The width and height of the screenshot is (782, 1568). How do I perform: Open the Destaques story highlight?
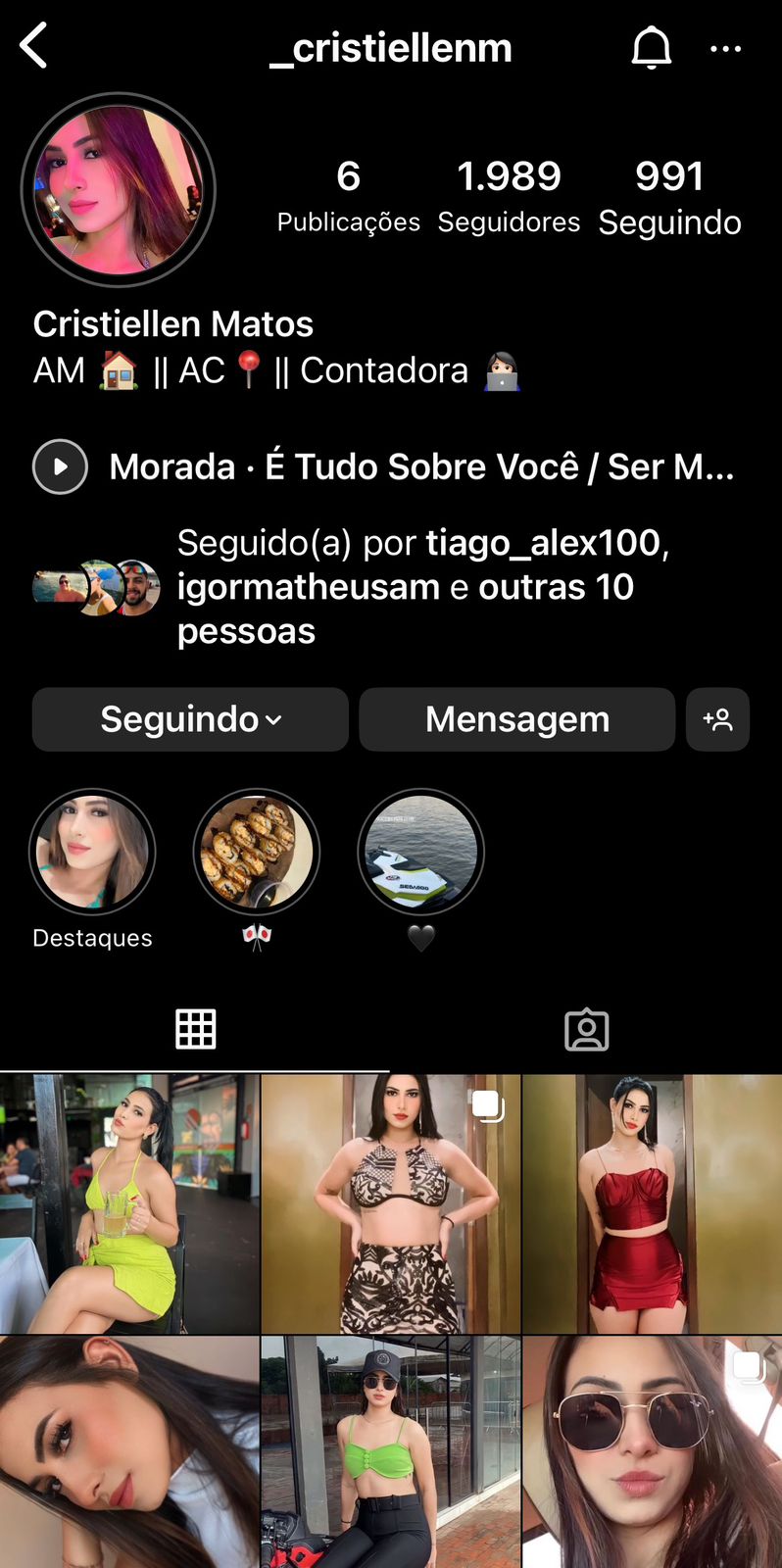(x=92, y=853)
